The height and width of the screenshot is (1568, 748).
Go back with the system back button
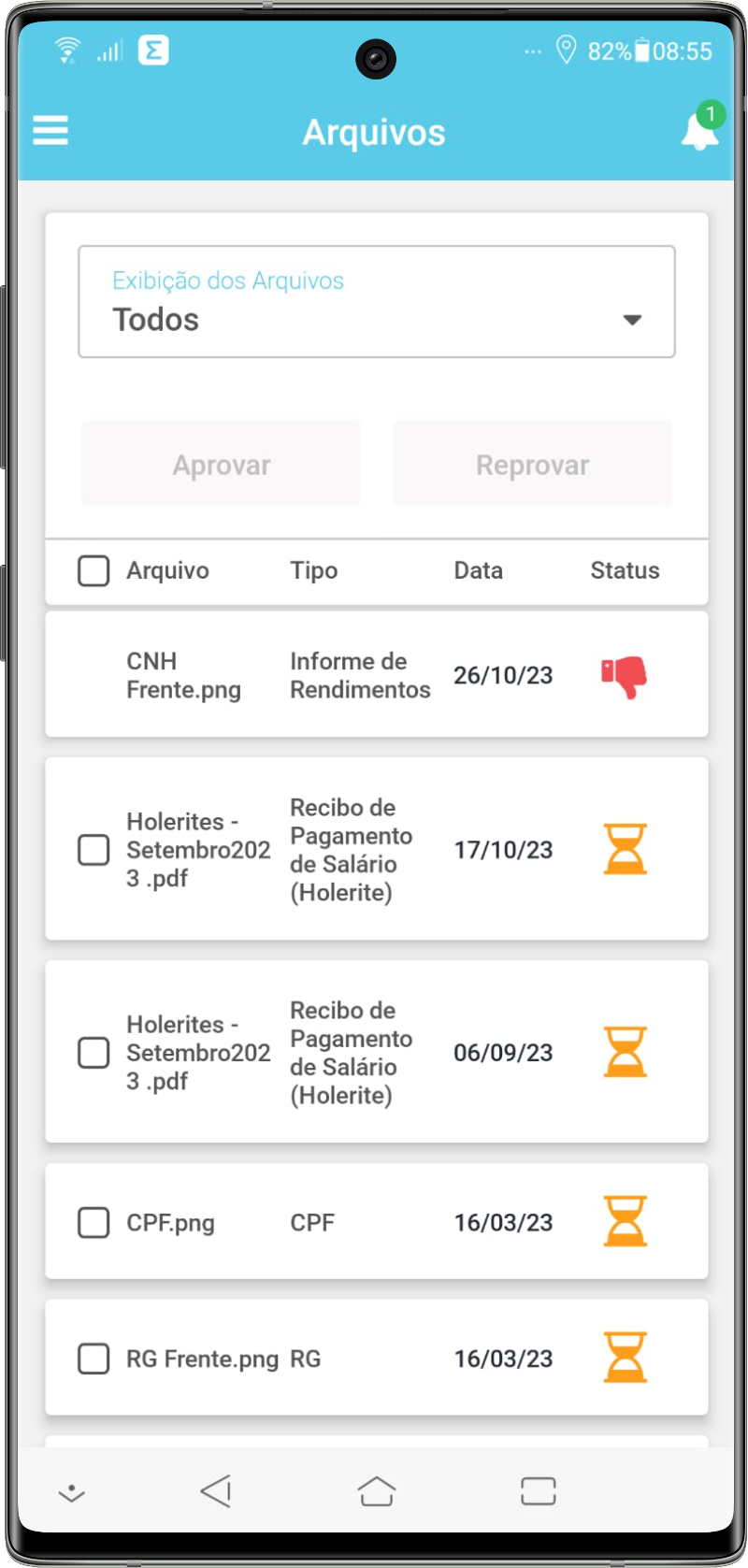(216, 1490)
